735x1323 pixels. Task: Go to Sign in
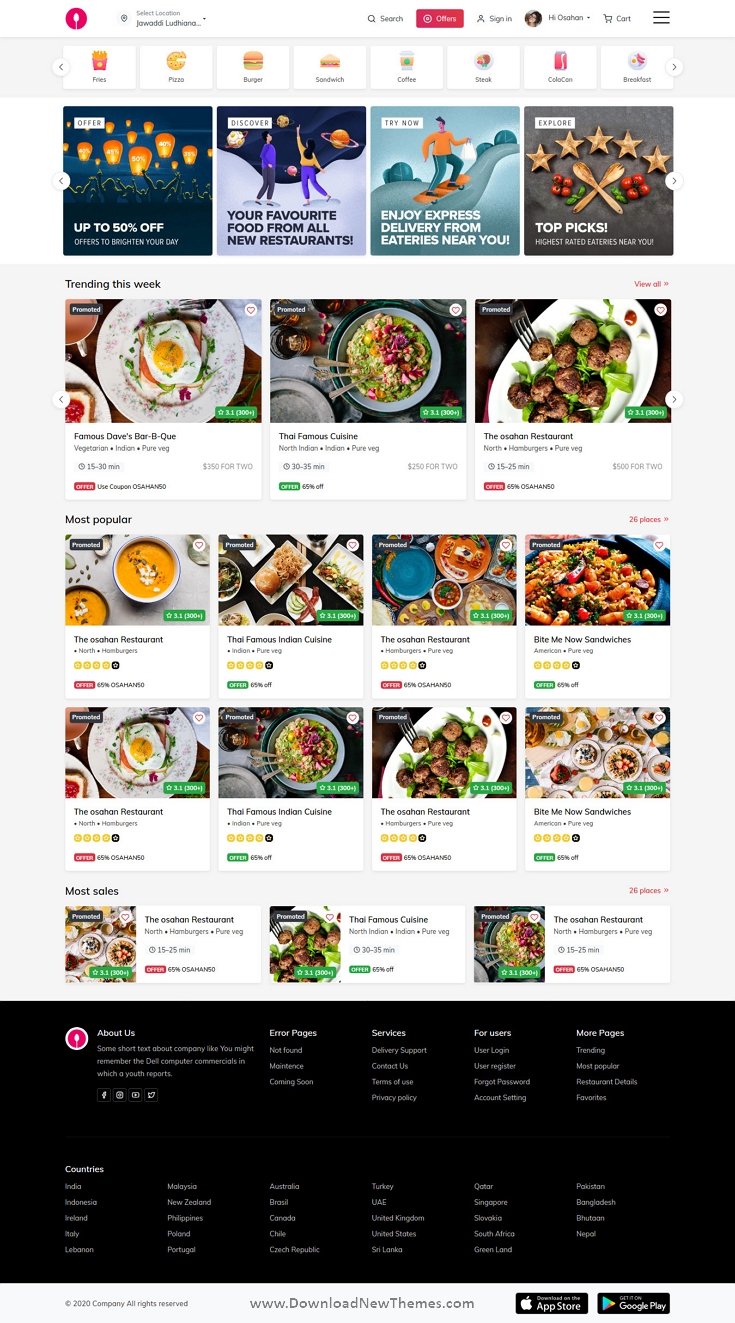click(x=494, y=19)
